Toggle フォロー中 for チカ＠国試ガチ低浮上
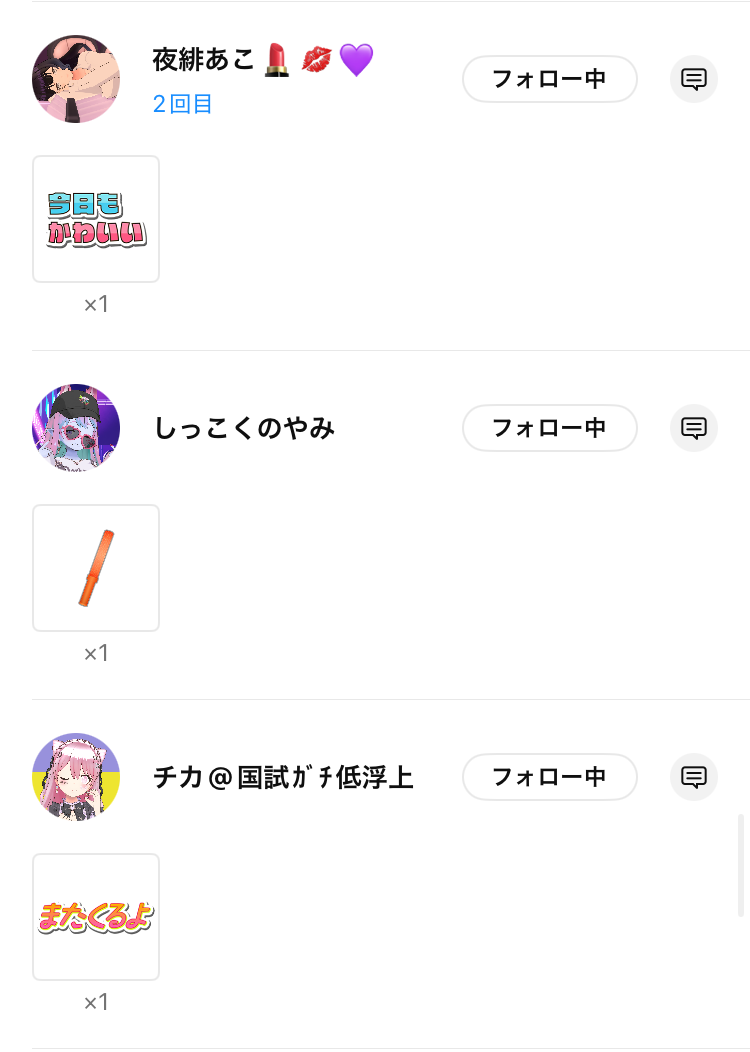This screenshot has height=1052, width=750. pos(549,777)
